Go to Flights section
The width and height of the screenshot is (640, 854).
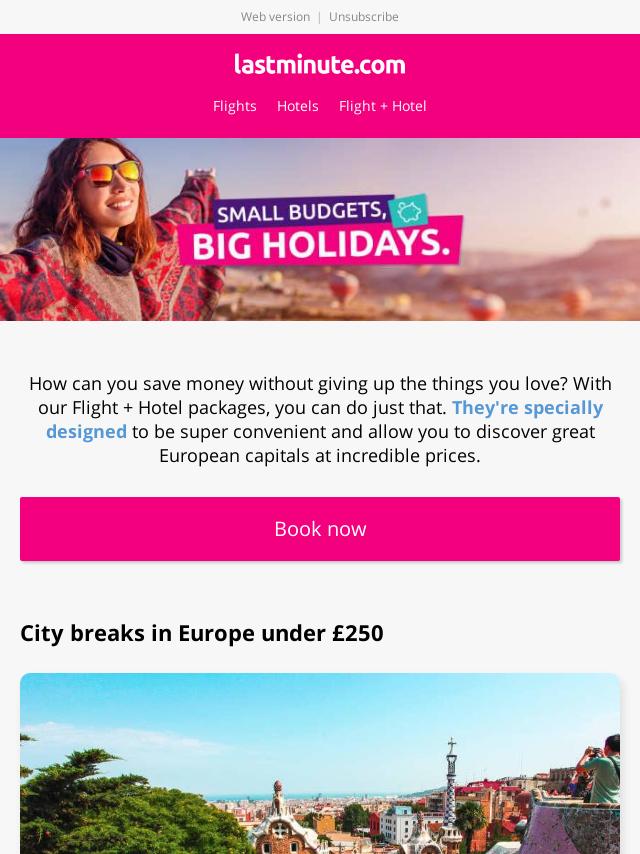tap(234, 106)
